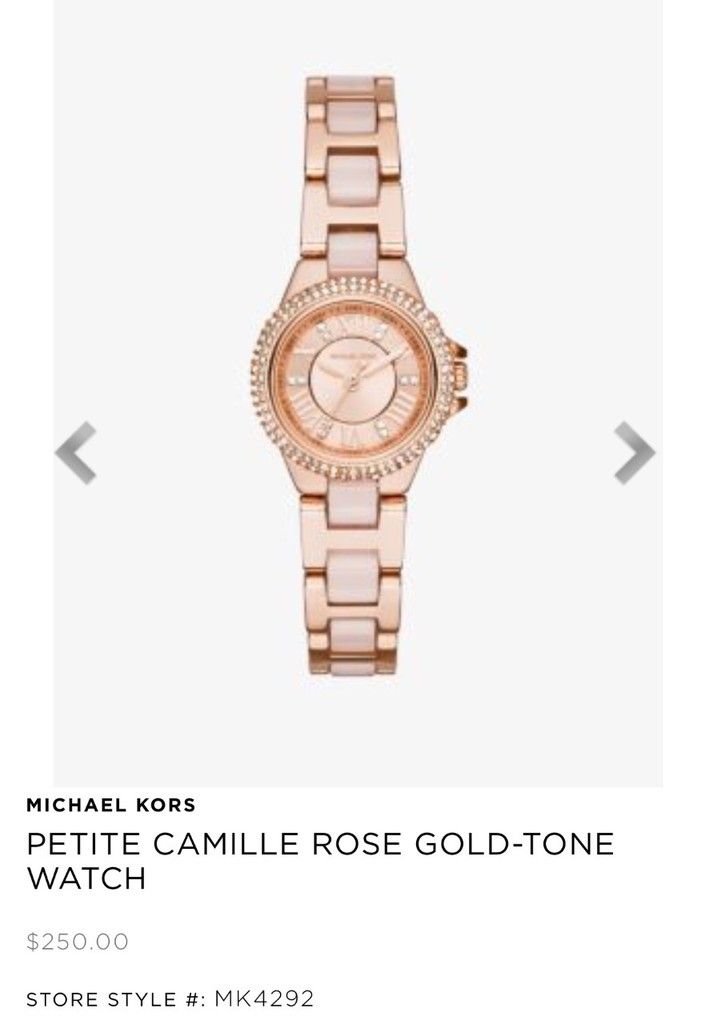
Task: Show the previous product image
Action: point(77,452)
